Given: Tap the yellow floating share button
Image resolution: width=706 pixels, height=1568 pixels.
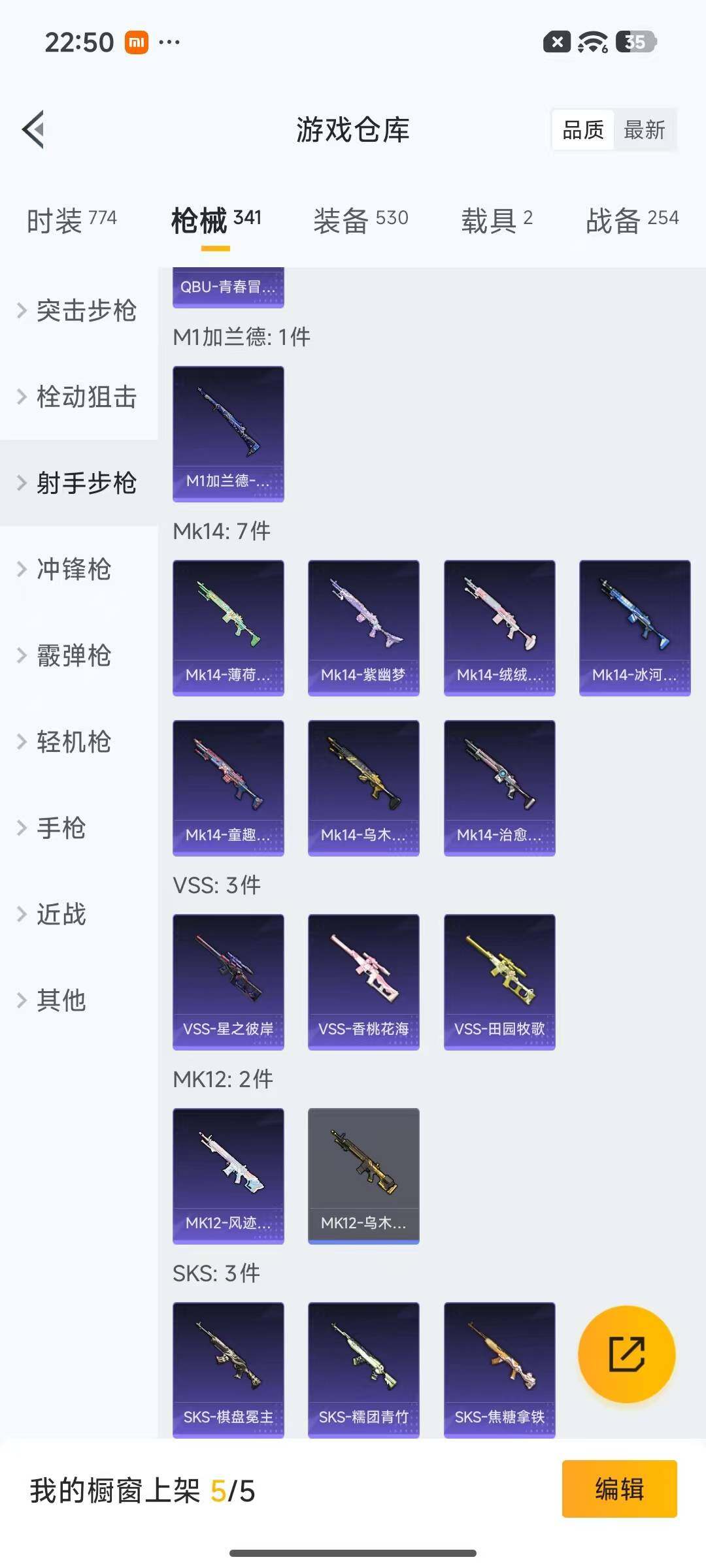Looking at the screenshot, I should 626,1354.
